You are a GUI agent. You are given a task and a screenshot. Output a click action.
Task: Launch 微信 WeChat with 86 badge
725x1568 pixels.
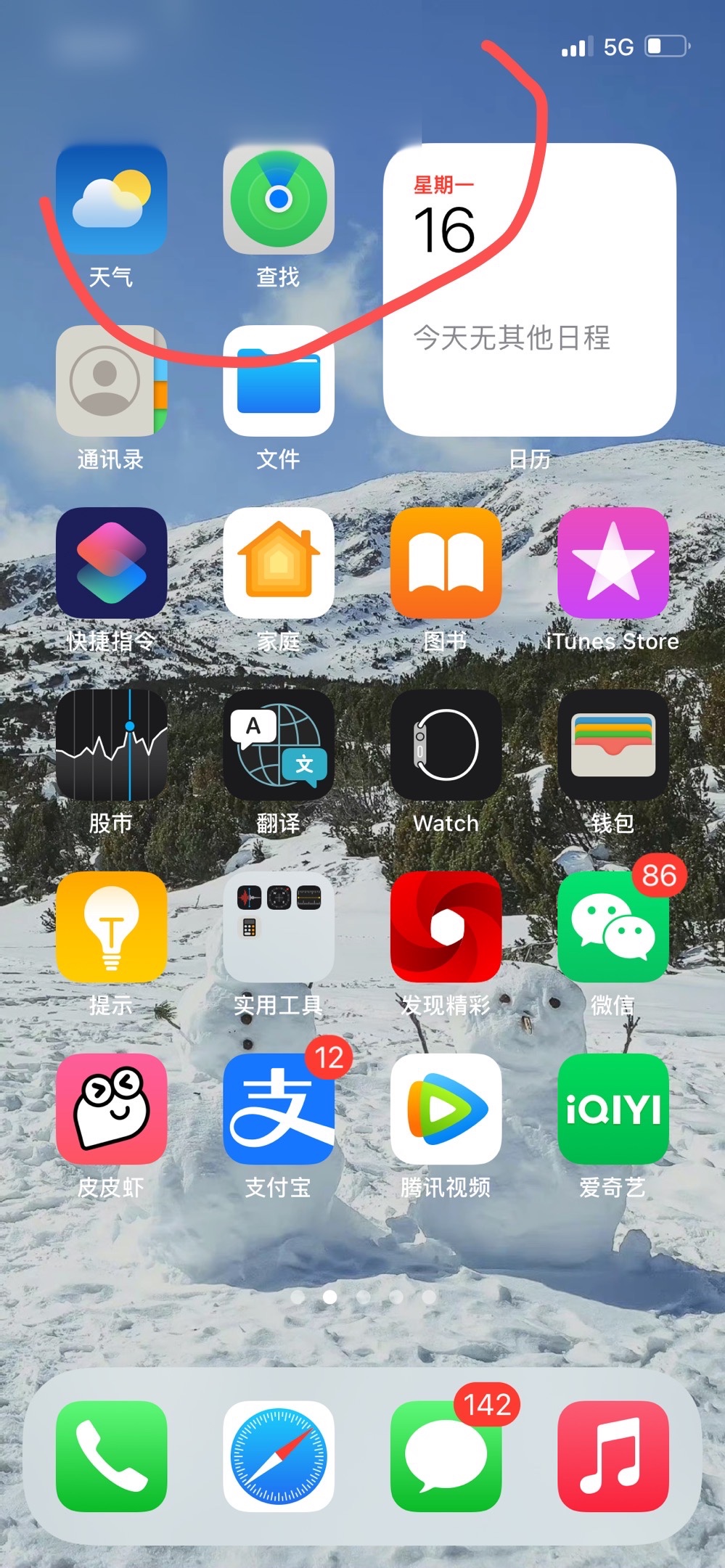613,927
